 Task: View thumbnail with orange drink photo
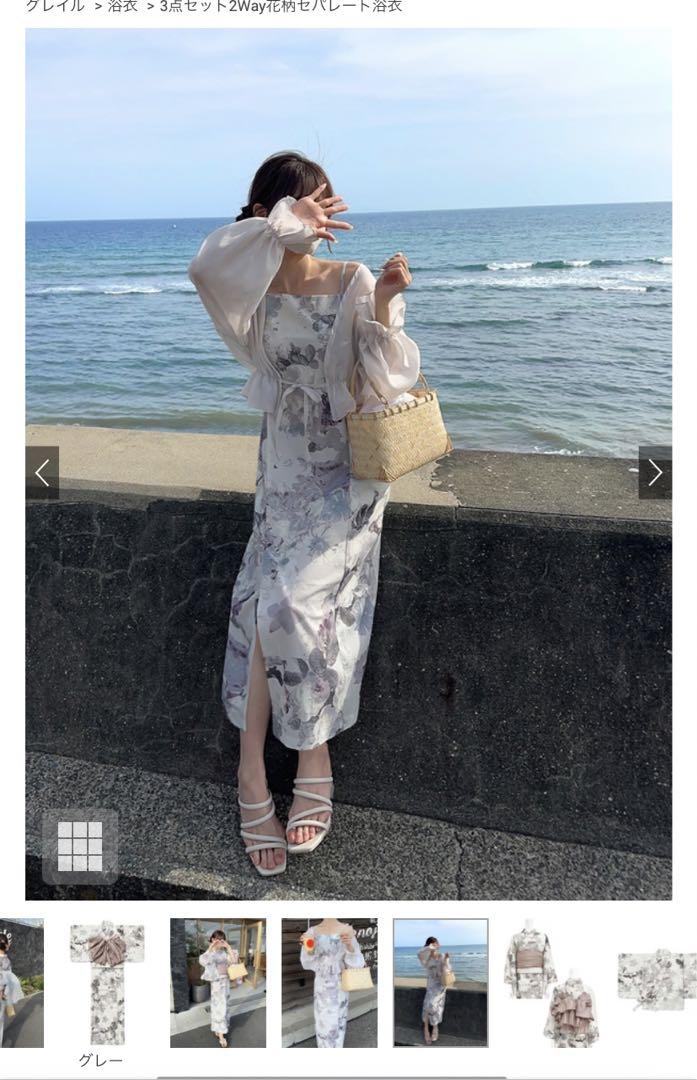point(329,983)
